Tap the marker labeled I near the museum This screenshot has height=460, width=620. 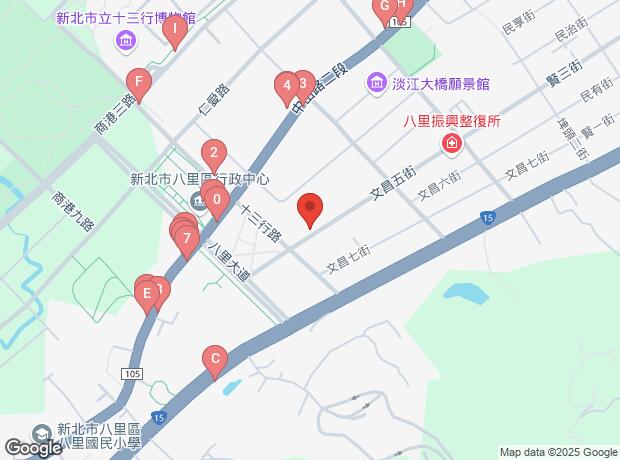pyautogui.click(x=176, y=31)
